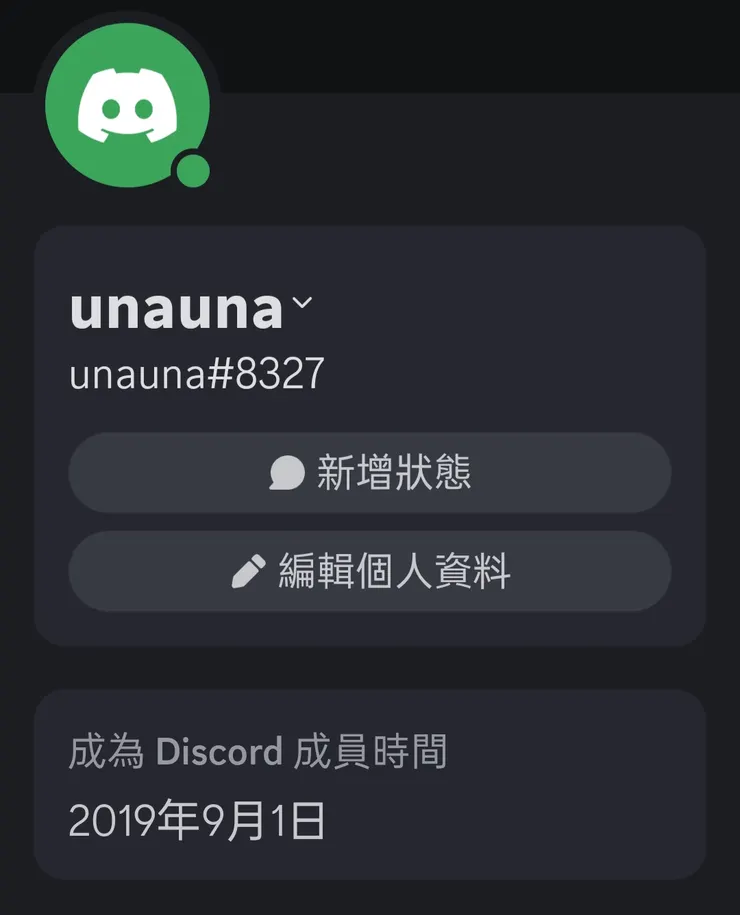Screen dimensions: 740x915
Task: Open 編輯個人資料 to edit profile
Action: point(370,571)
